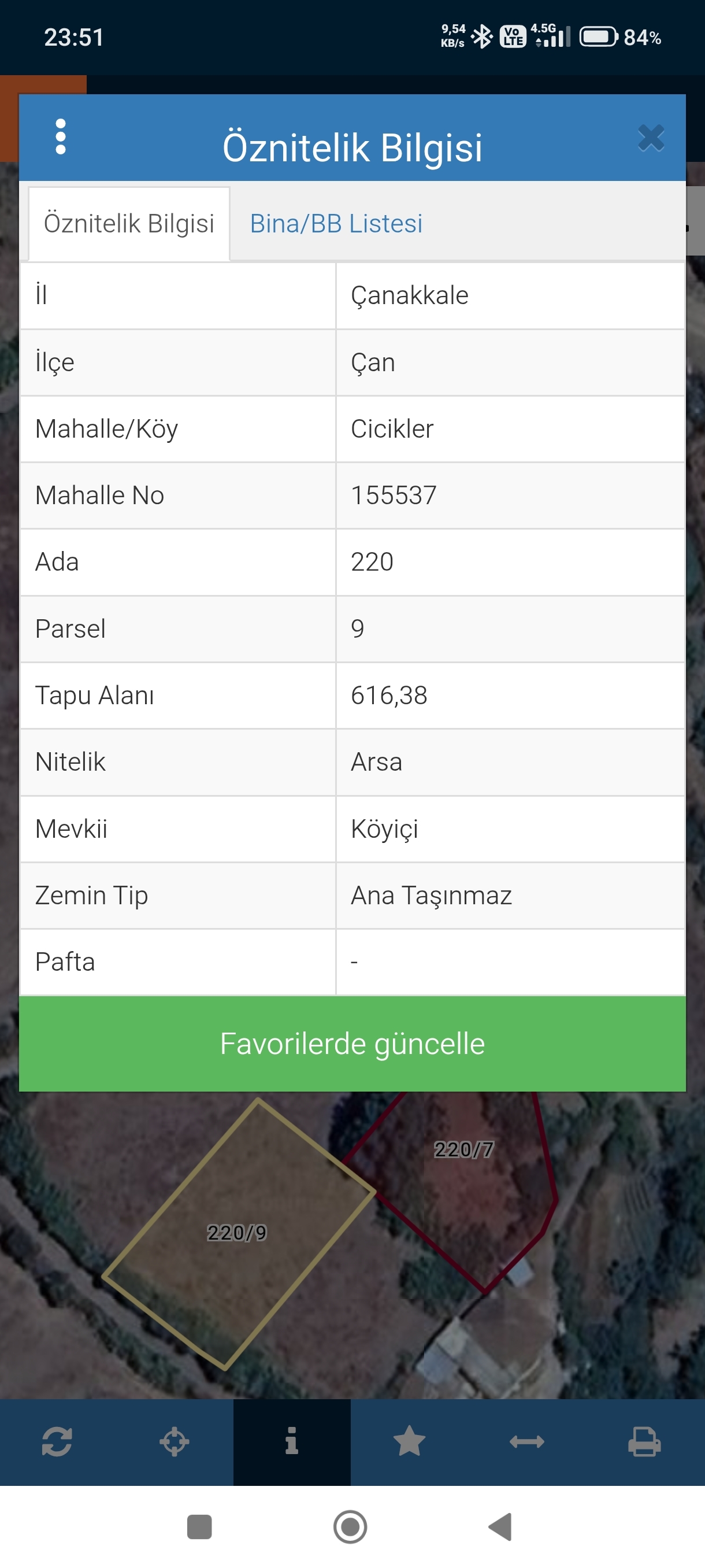Close the Öznitelik Bilgisi dialog

click(x=650, y=138)
